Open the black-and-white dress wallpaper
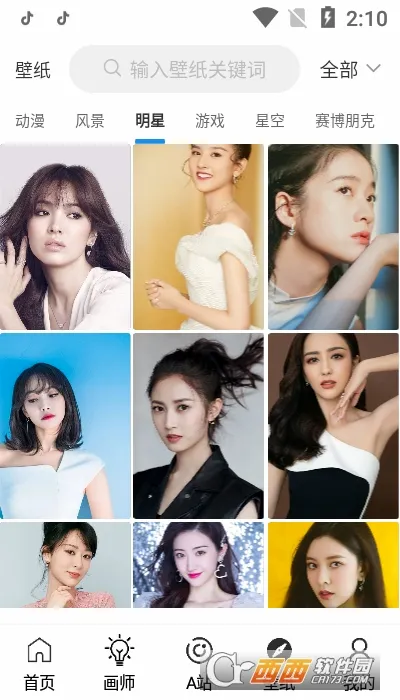This screenshot has height=700, width=400. coord(333,426)
